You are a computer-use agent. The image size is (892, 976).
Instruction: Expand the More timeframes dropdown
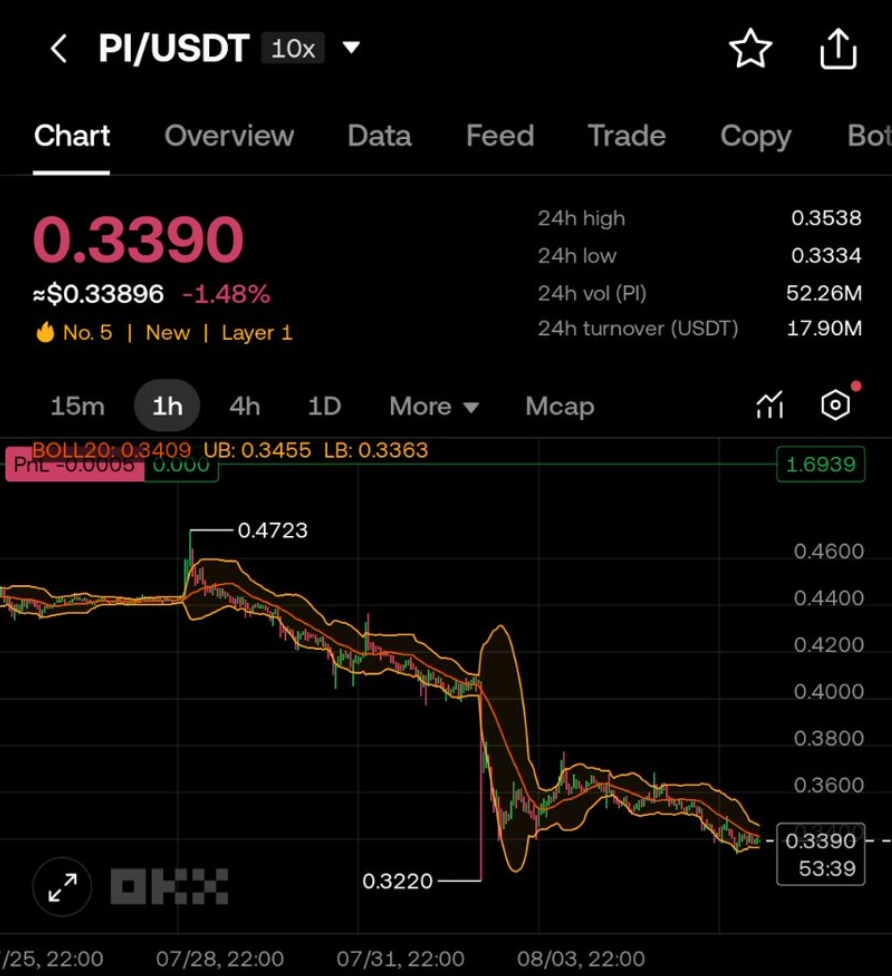click(434, 406)
